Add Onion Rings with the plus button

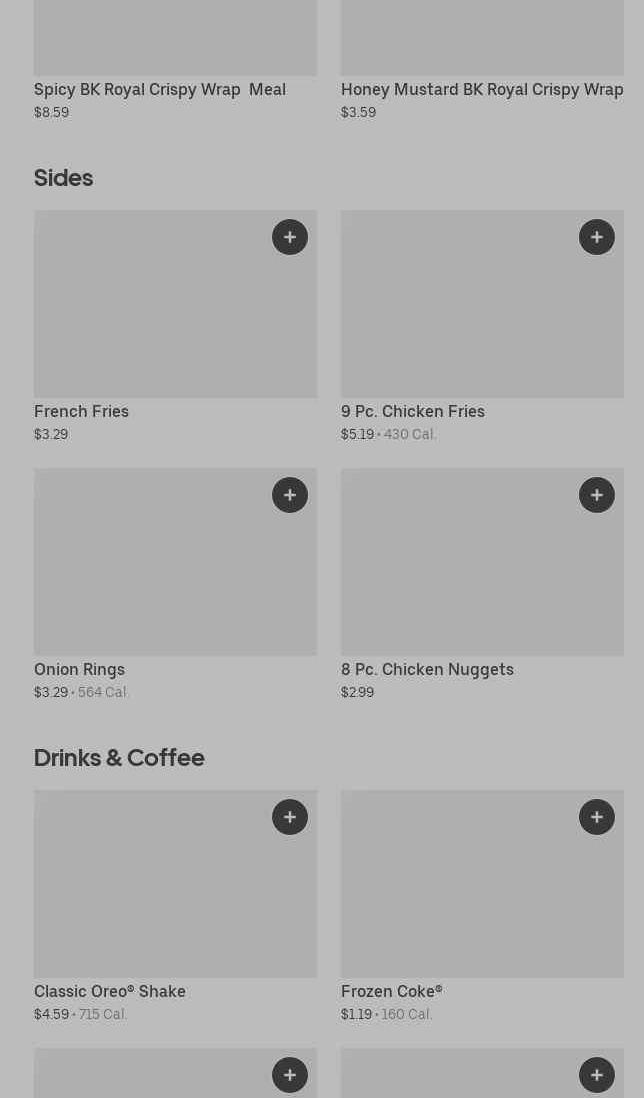290,495
